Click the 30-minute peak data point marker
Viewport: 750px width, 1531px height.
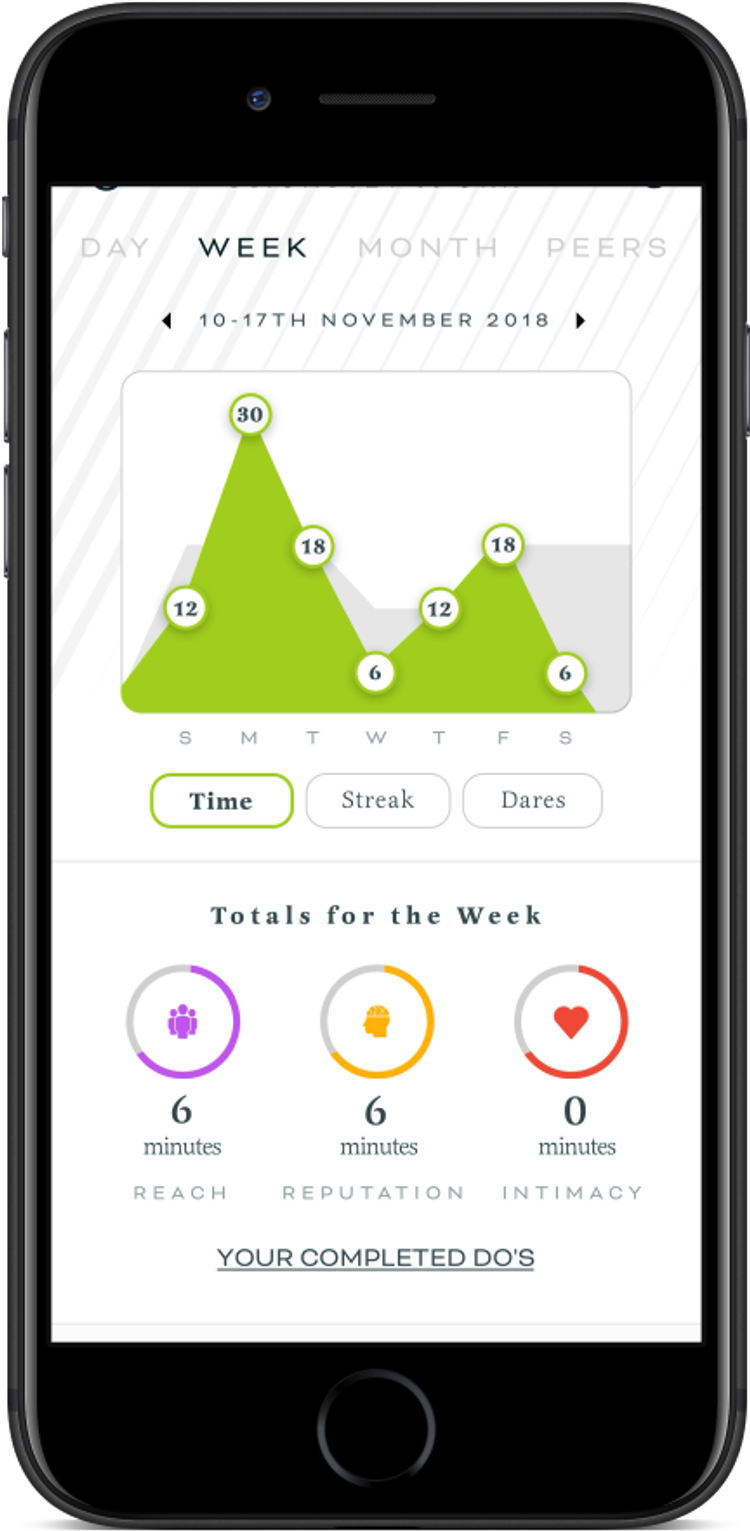point(249,416)
